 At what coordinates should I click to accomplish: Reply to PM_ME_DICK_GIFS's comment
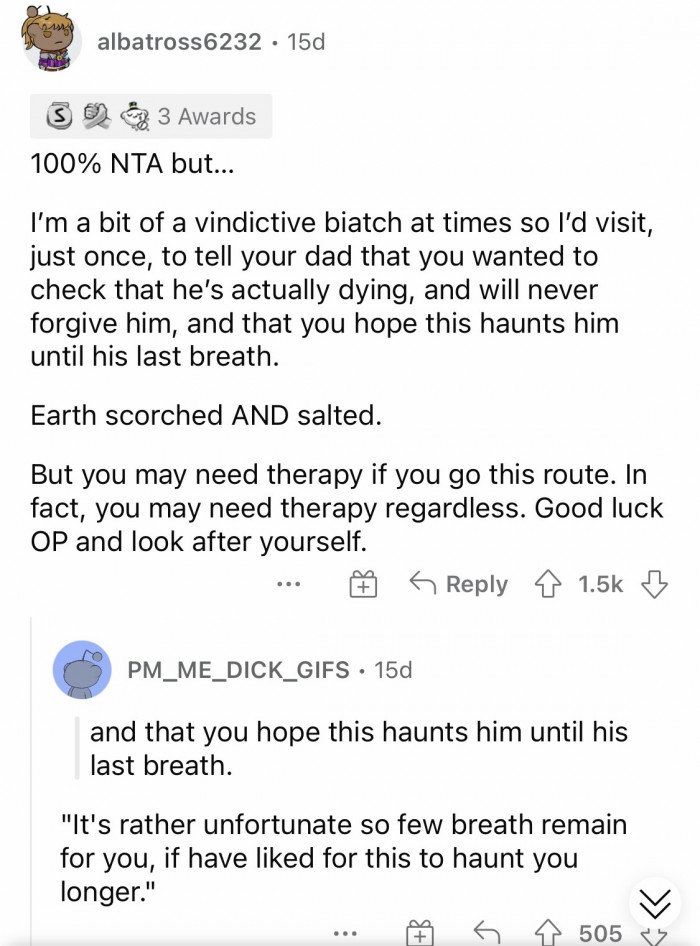pos(485,934)
